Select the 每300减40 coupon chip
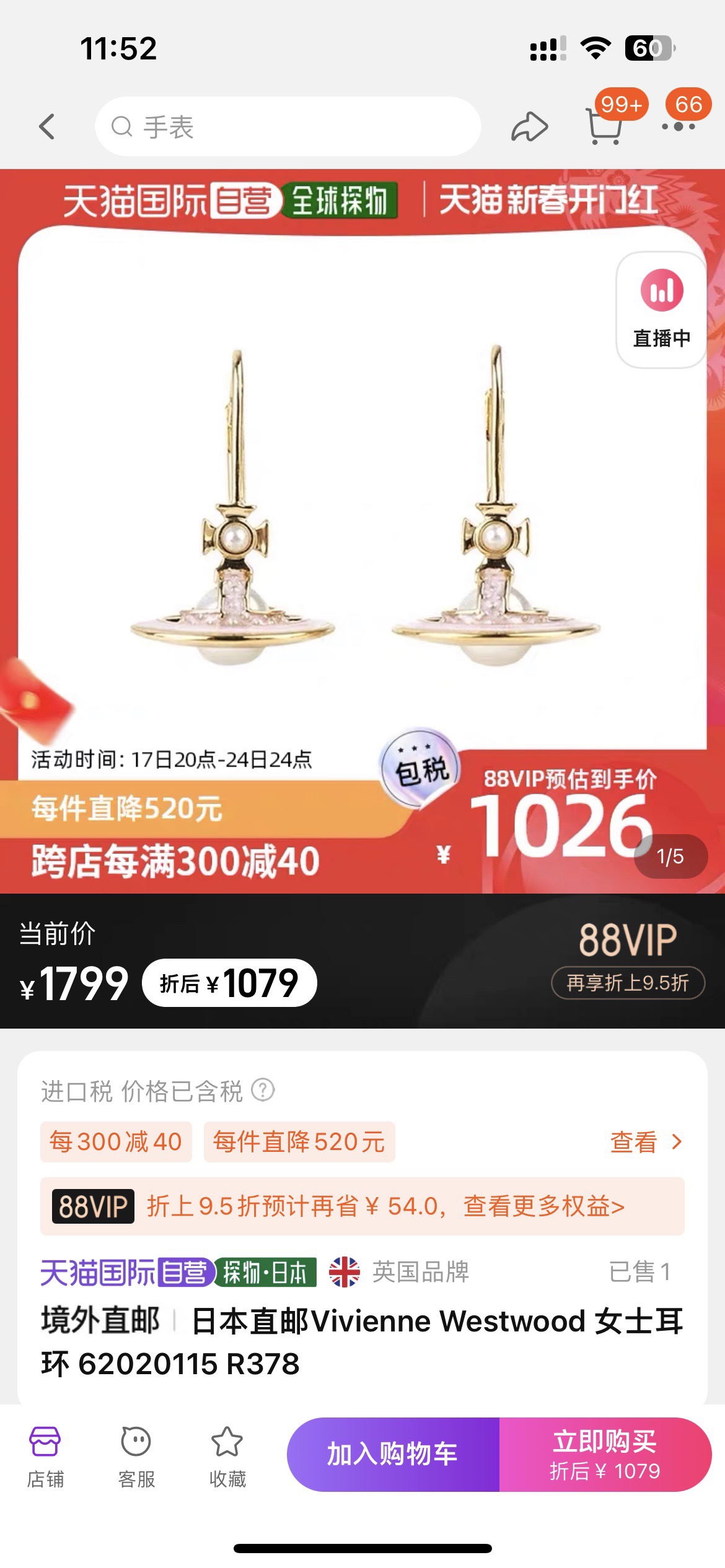 (x=116, y=1141)
